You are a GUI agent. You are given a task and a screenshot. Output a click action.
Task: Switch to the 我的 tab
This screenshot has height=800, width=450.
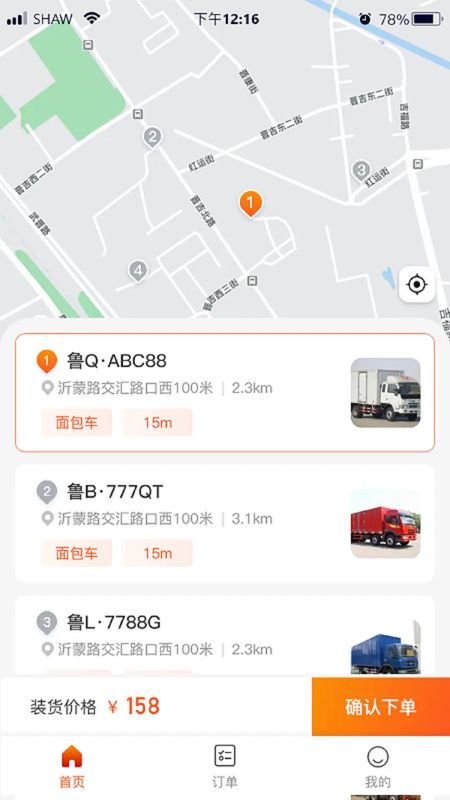[x=378, y=767]
